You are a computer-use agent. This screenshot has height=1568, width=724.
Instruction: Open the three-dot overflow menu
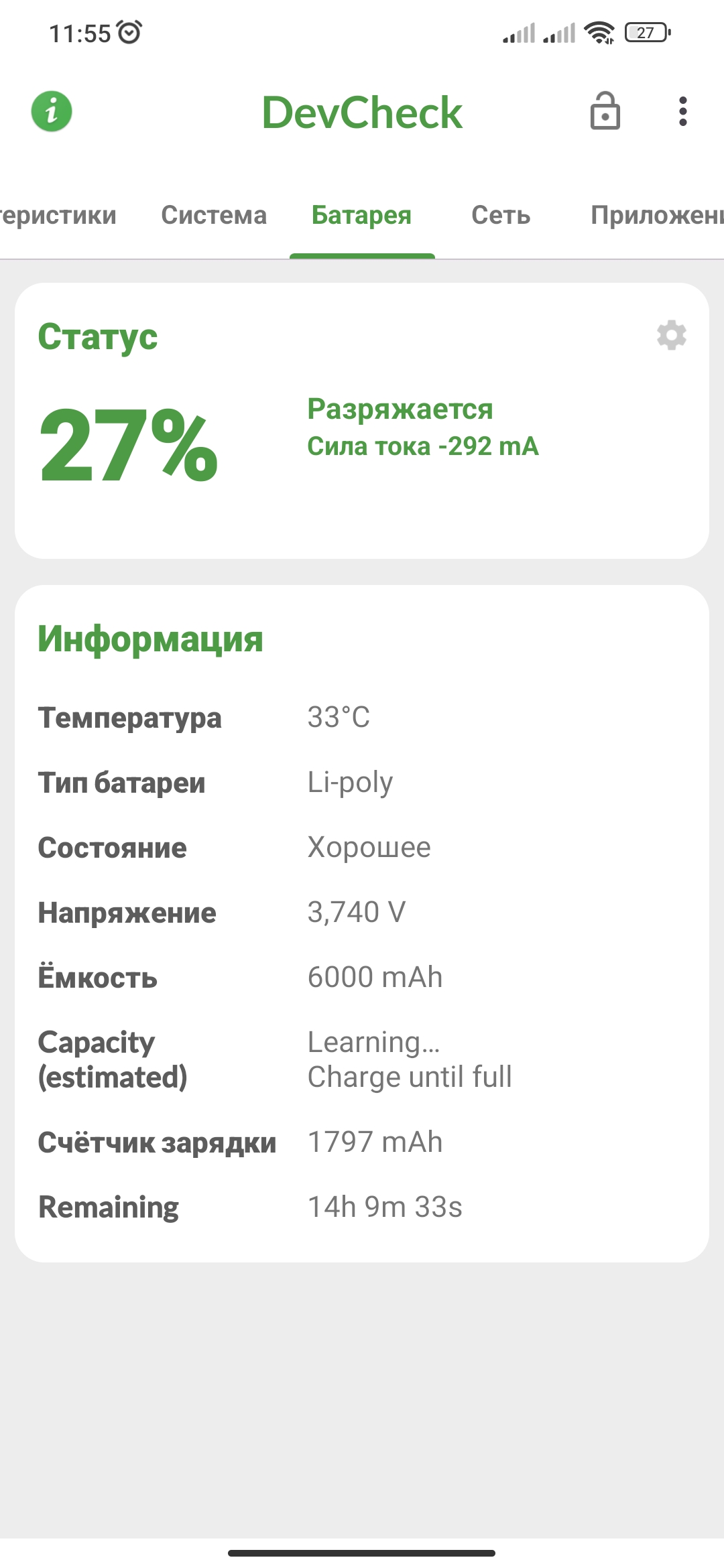click(x=682, y=111)
